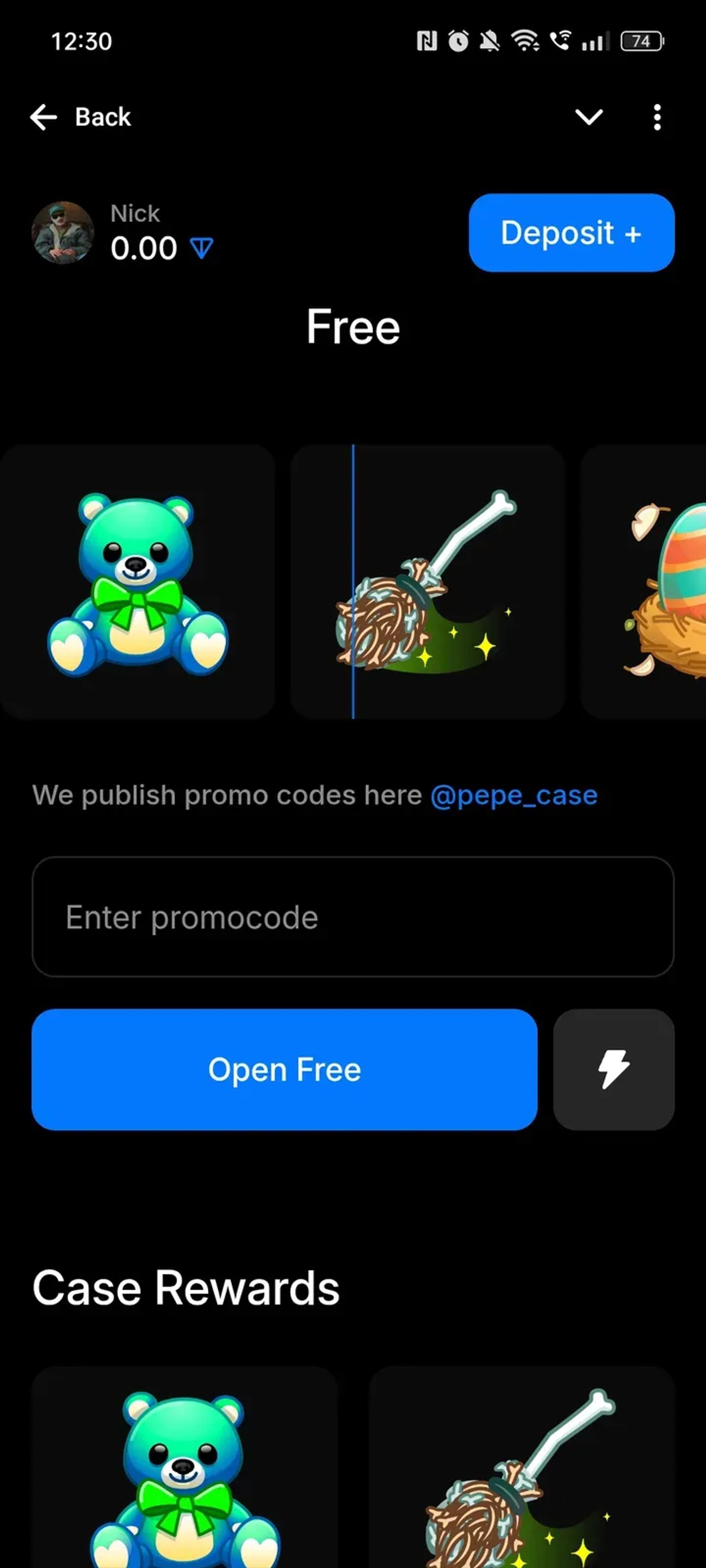706x1568 pixels.
Task: Toggle the lightning fast-open button
Action: pyautogui.click(x=613, y=1069)
